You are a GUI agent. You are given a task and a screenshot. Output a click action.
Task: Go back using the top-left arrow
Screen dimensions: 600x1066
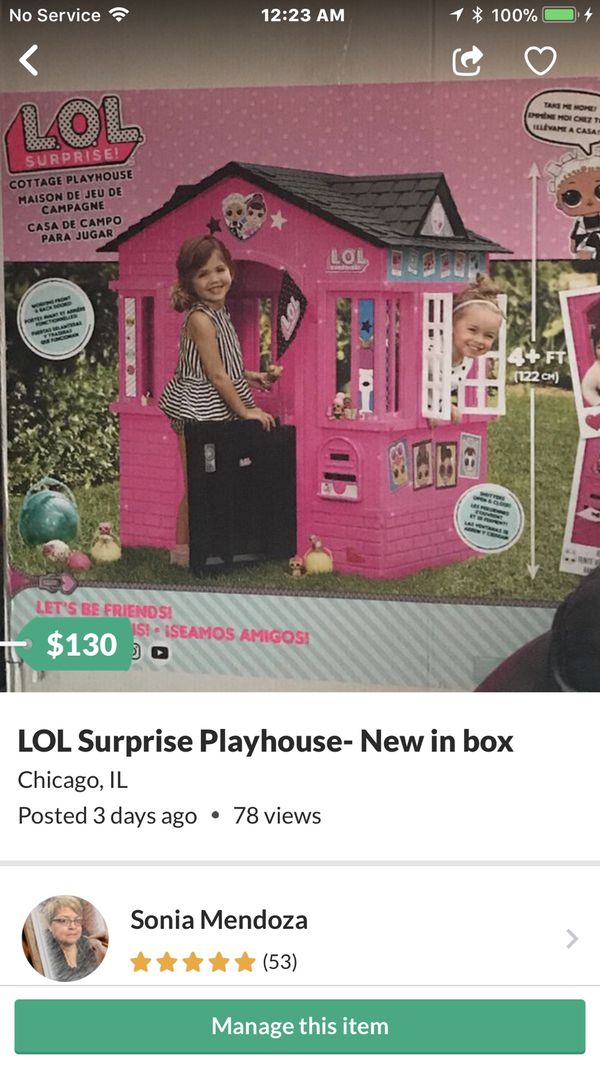coord(29,61)
